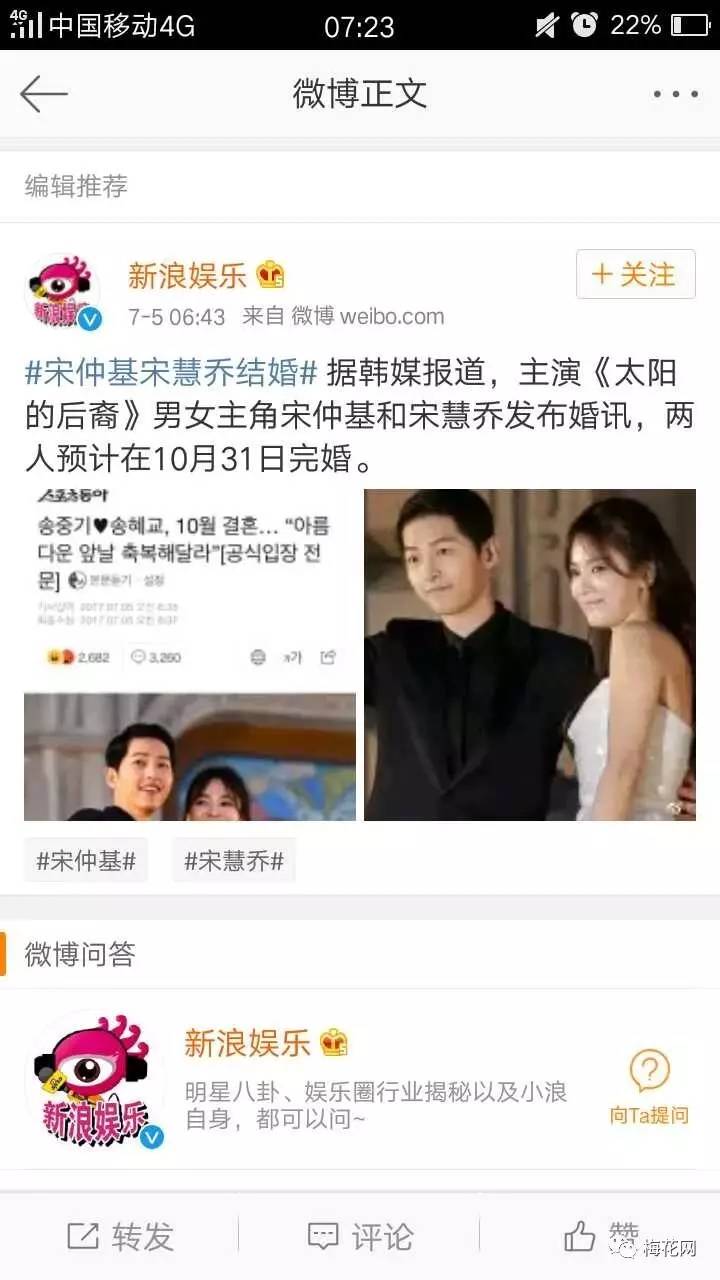
Task: Open the couple photo in the post
Action: click(529, 654)
